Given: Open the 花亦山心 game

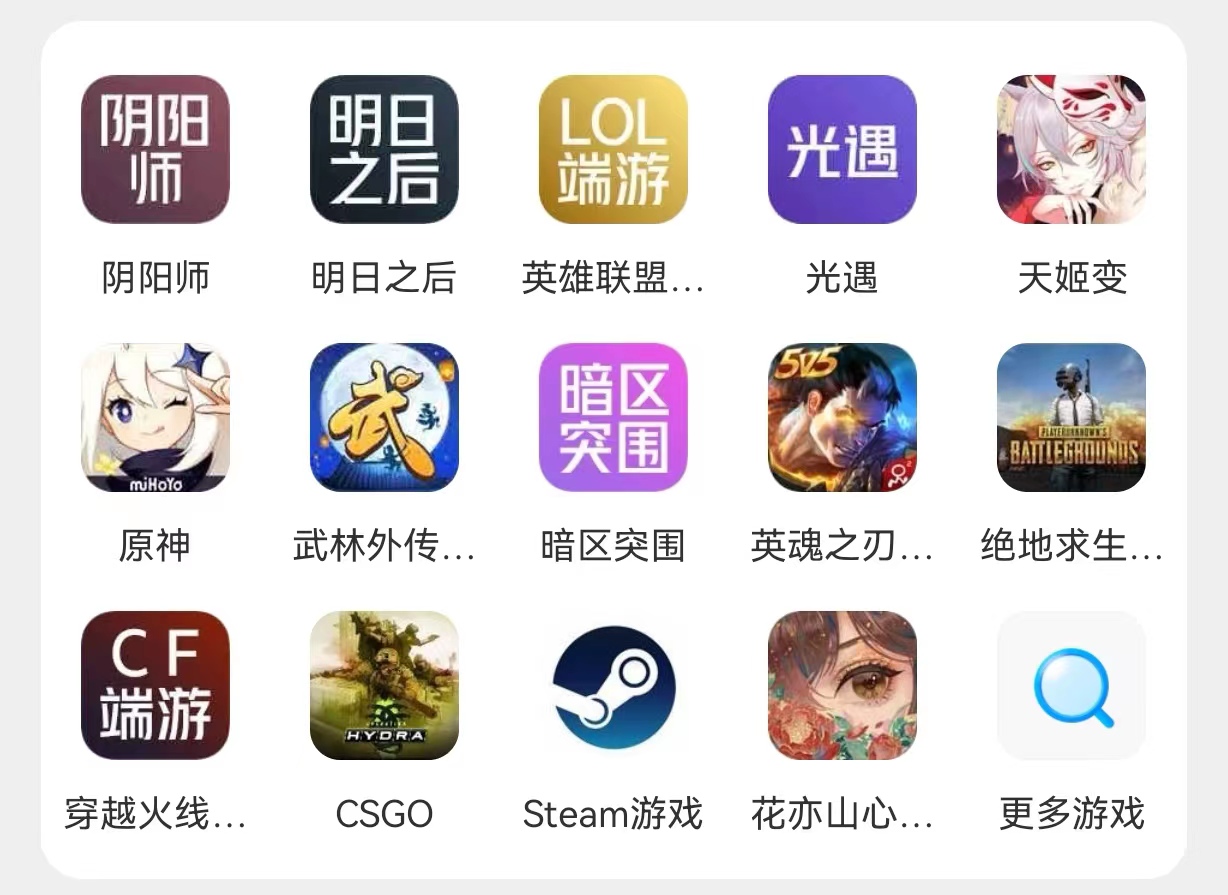Looking at the screenshot, I should point(842,686).
